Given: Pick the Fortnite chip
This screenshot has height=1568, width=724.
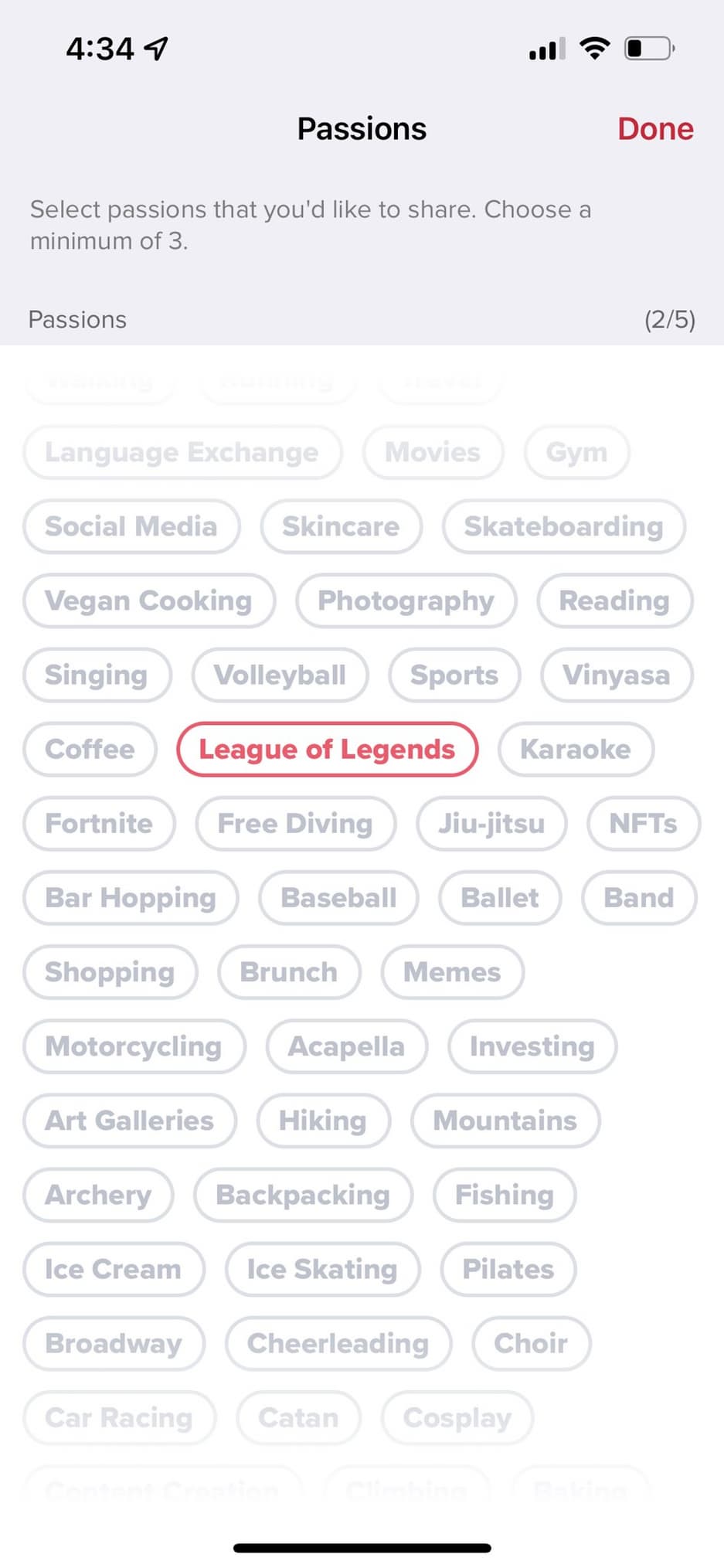Looking at the screenshot, I should [x=99, y=823].
